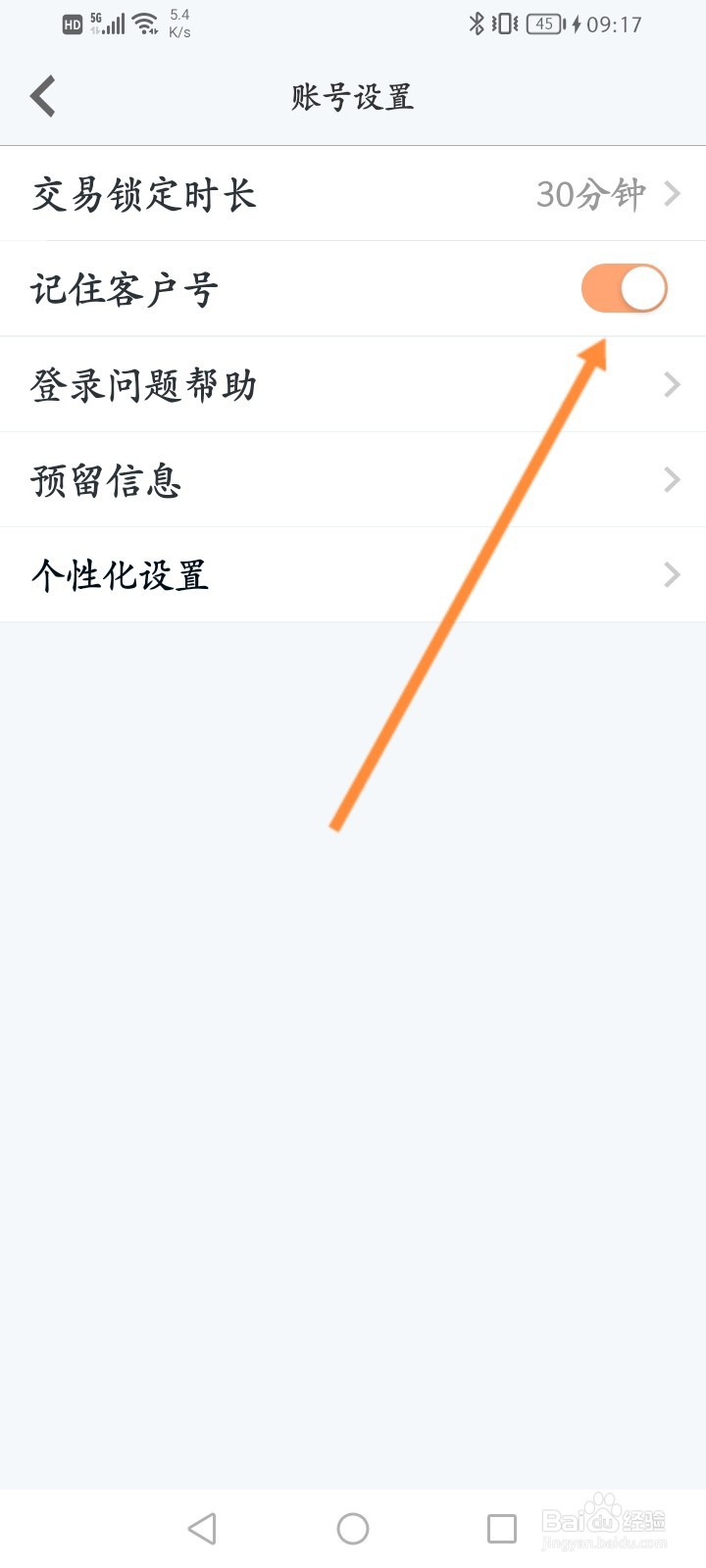
Task: Expand 交易锁定时长 options via its chevron
Action: pos(672,193)
